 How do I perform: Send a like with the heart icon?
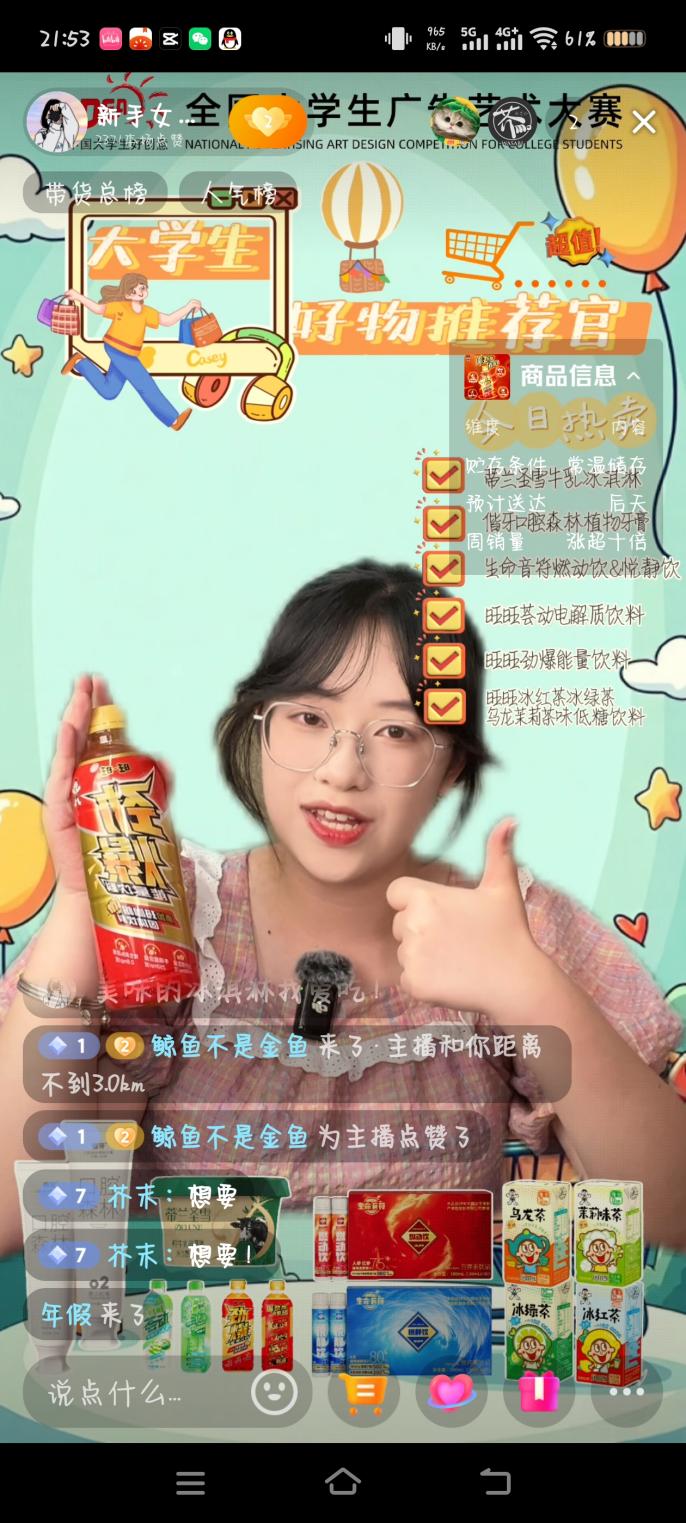[x=451, y=1392]
